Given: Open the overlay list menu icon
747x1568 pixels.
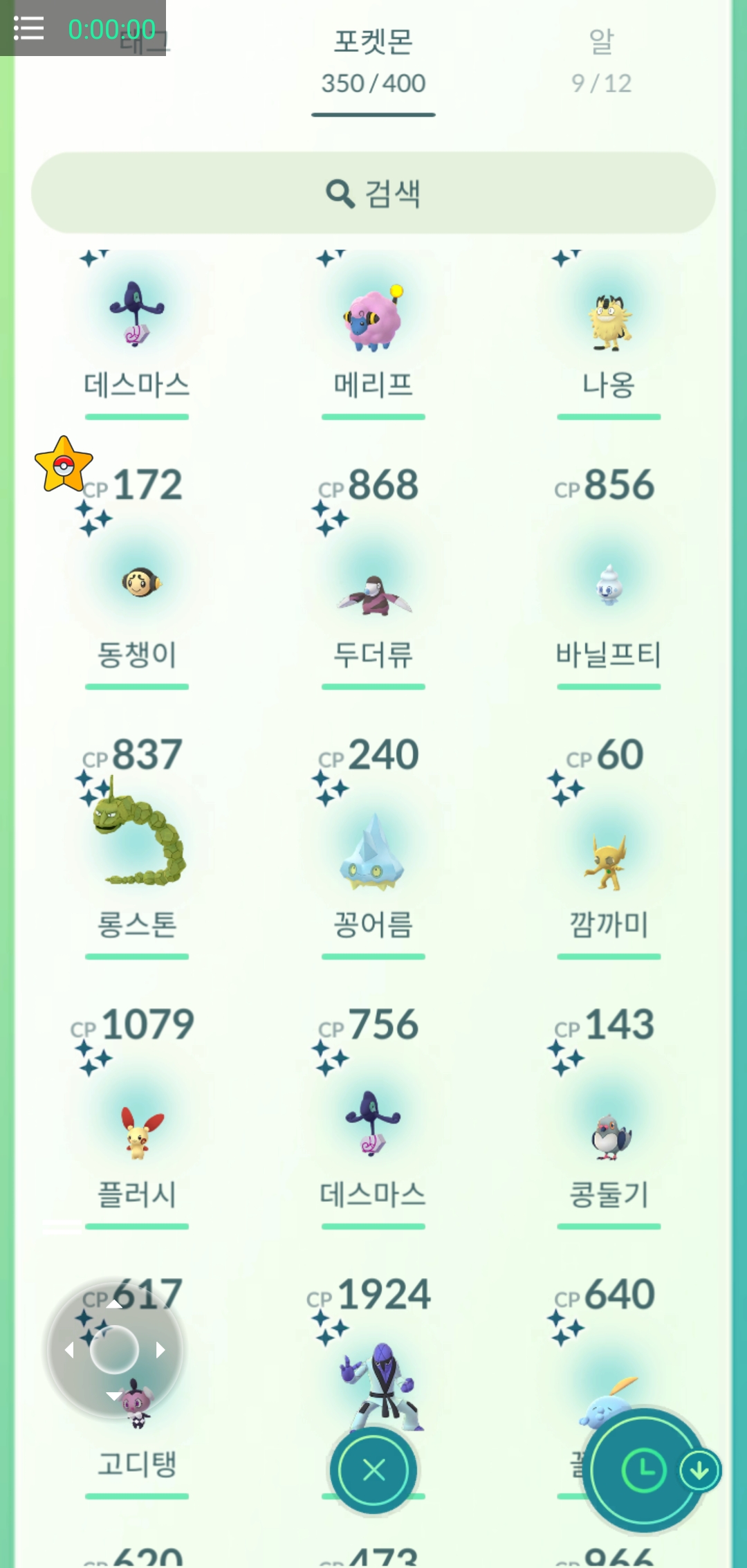Looking at the screenshot, I should (x=28, y=28).
